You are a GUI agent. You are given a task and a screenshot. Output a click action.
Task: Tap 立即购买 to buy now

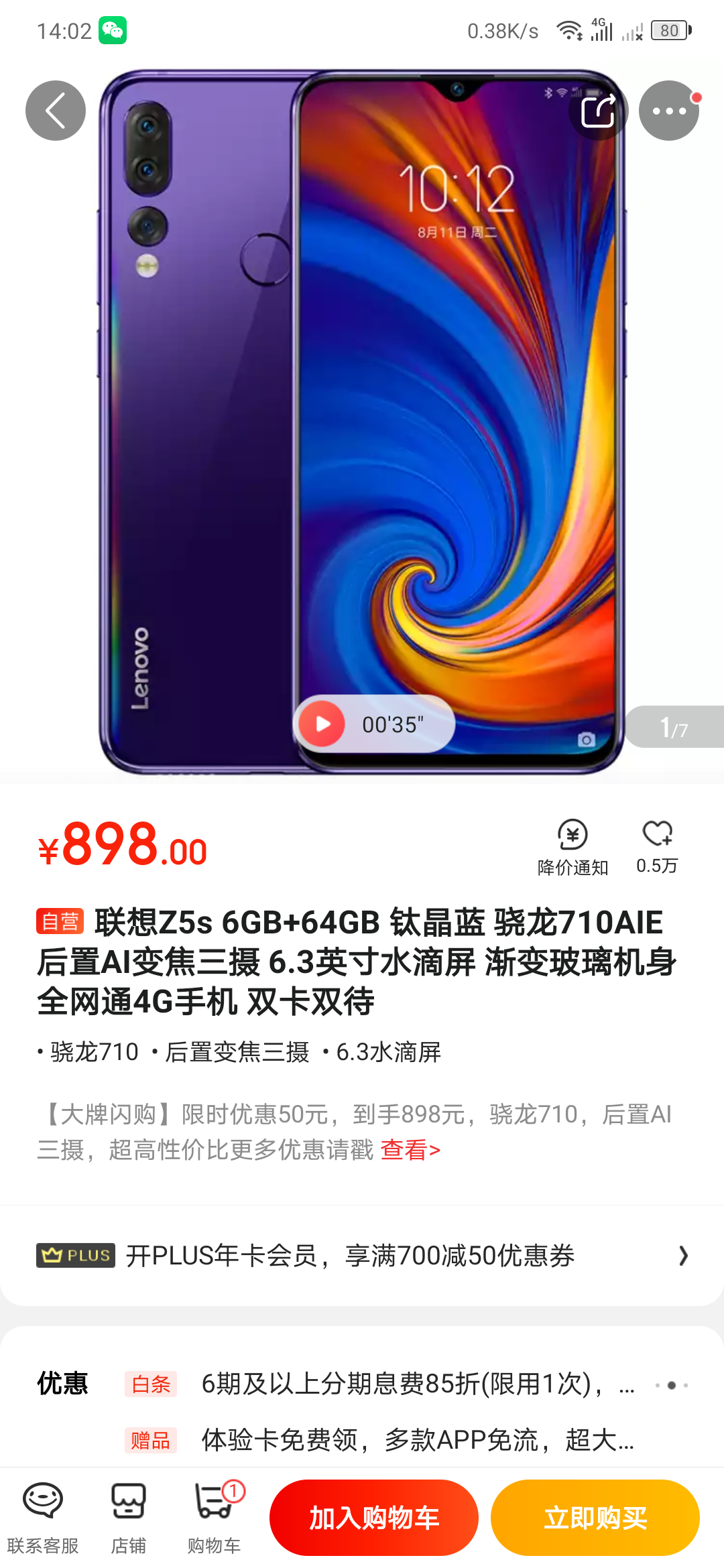(x=595, y=1518)
